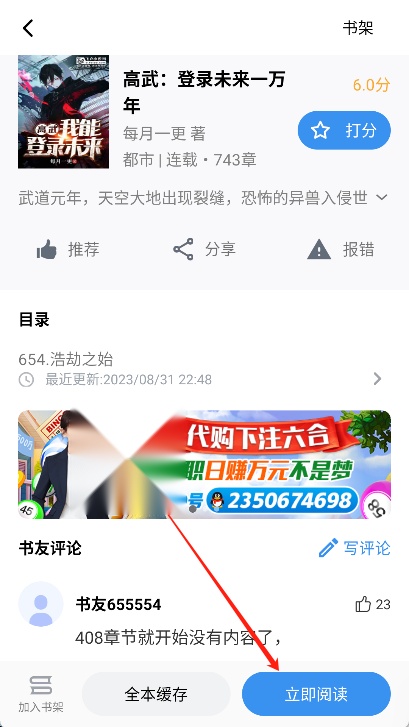This screenshot has height=727, width=409.
Task: Start reading with 立即阅读
Action: [x=316, y=694]
